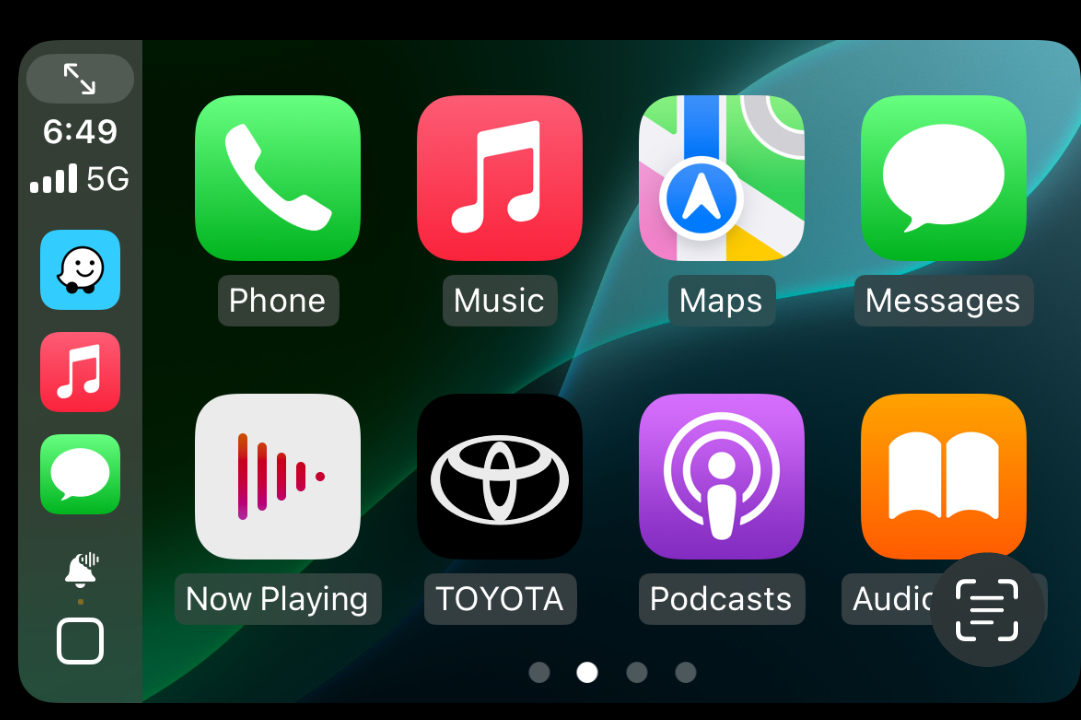Screen dimensions: 1081x720
Task: Open Apple Maps
Action: coord(721,178)
